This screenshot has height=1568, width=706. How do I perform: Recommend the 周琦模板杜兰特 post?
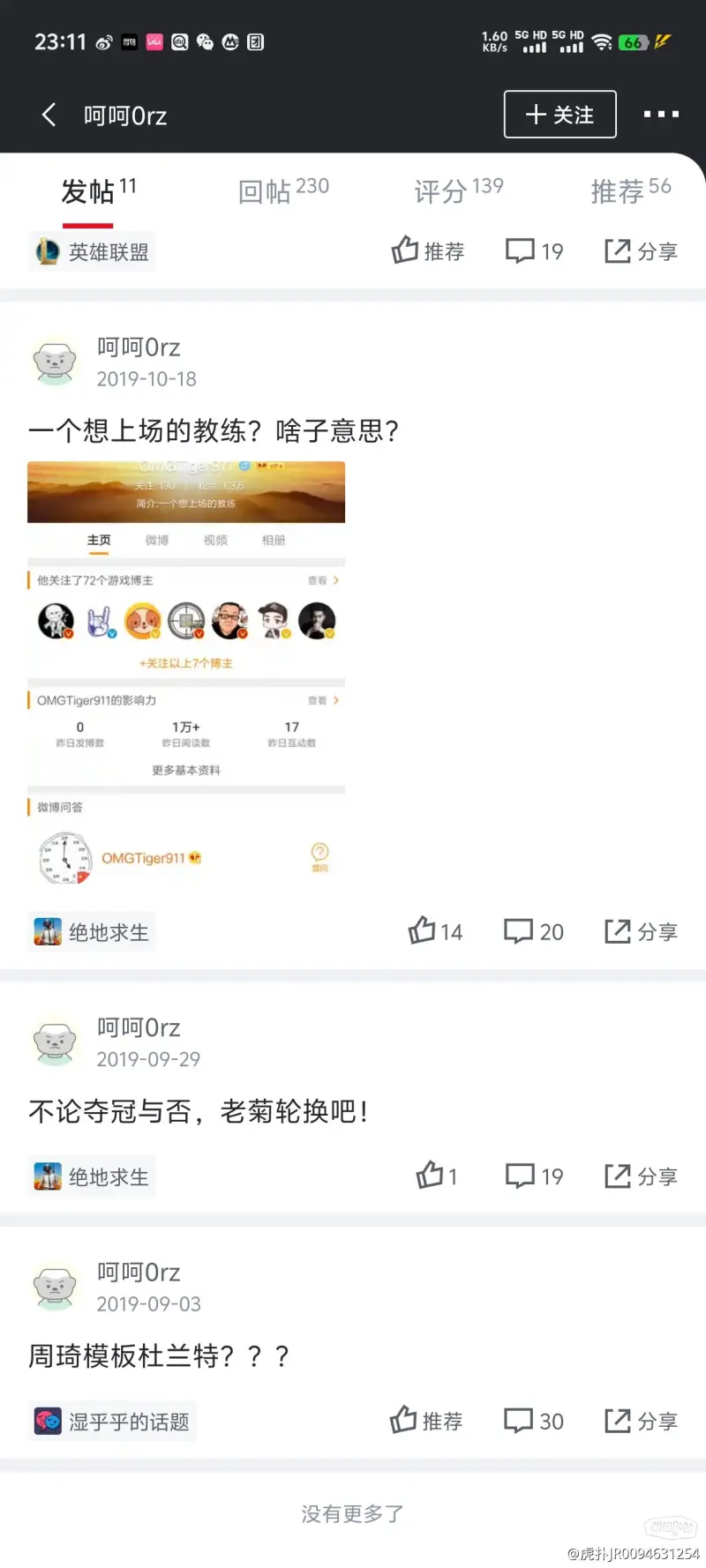426,1421
